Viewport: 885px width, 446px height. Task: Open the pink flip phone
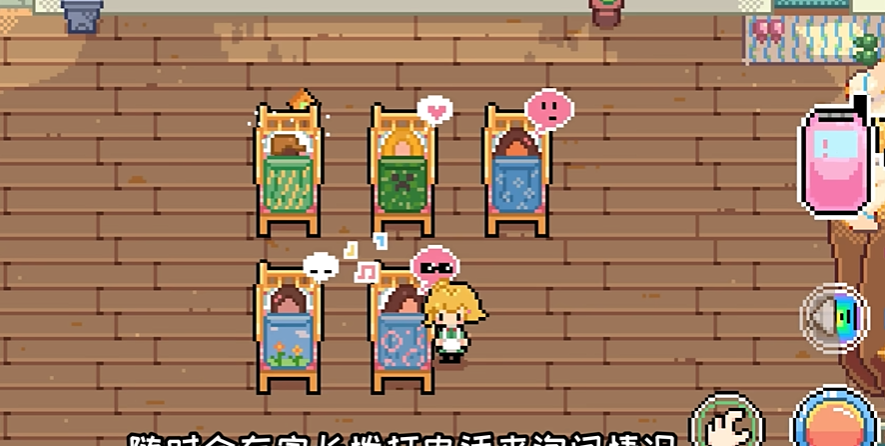click(838, 160)
